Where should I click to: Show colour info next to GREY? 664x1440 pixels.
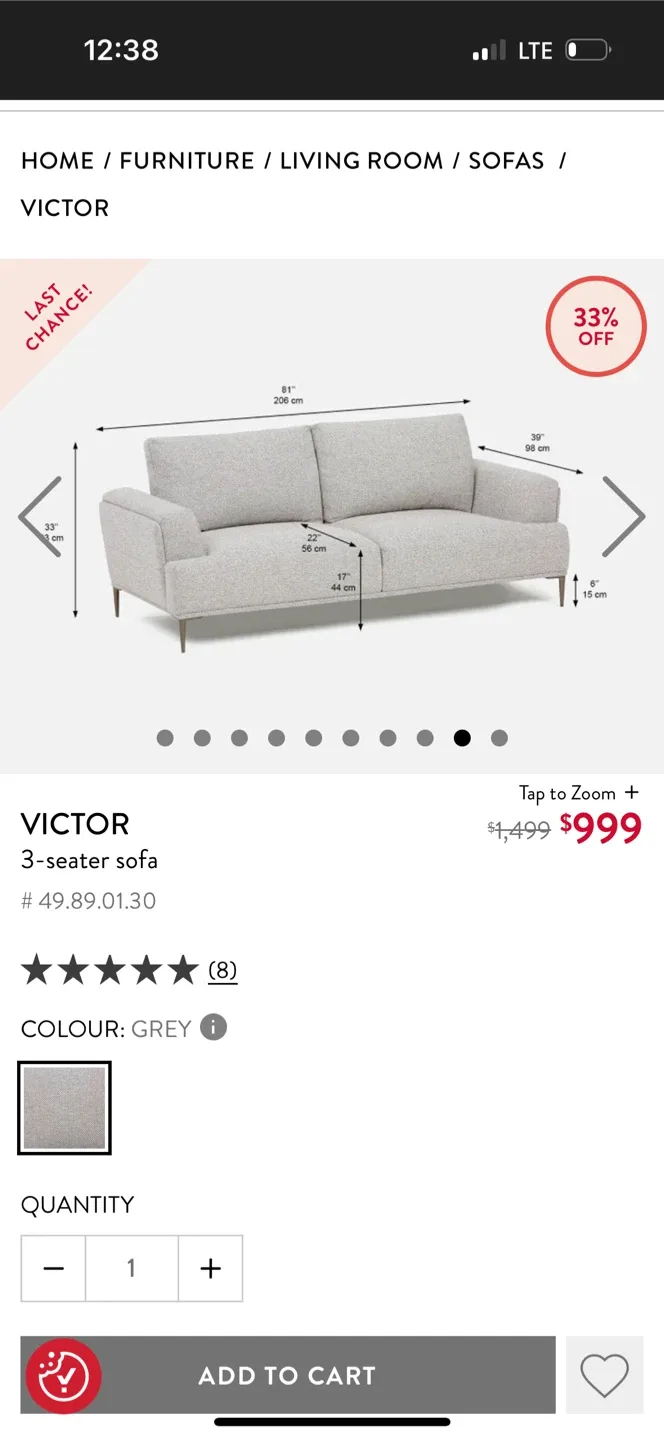pyautogui.click(x=213, y=1027)
